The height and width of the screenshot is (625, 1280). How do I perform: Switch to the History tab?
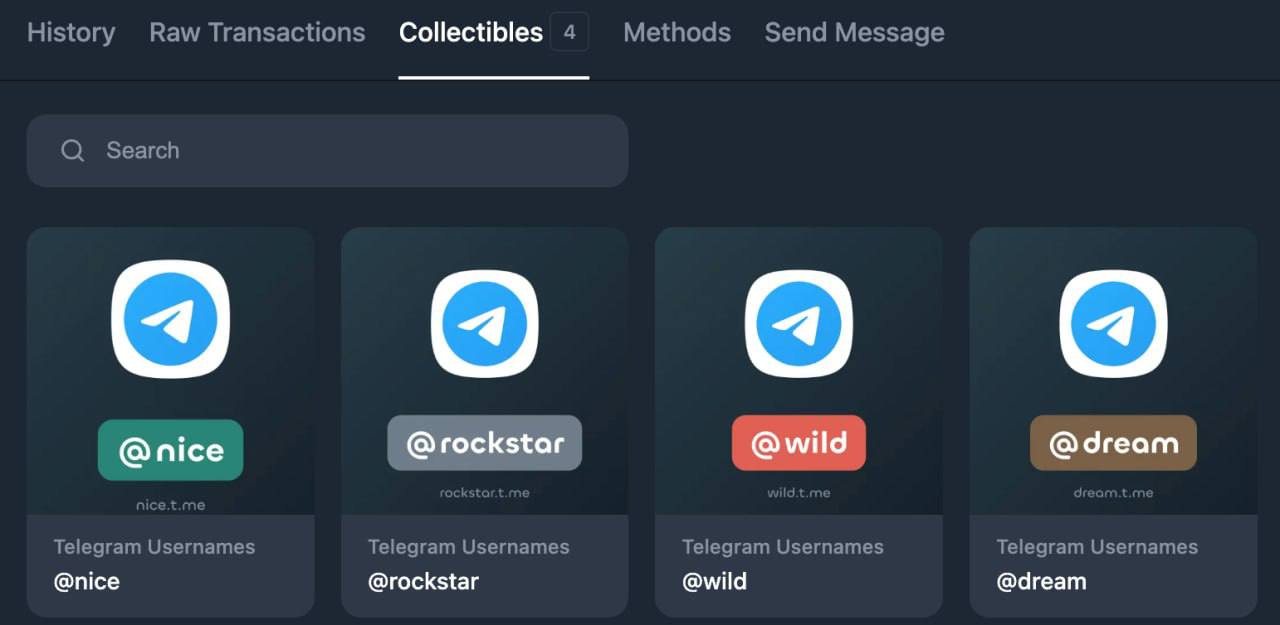pyautogui.click(x=71, y=33)
